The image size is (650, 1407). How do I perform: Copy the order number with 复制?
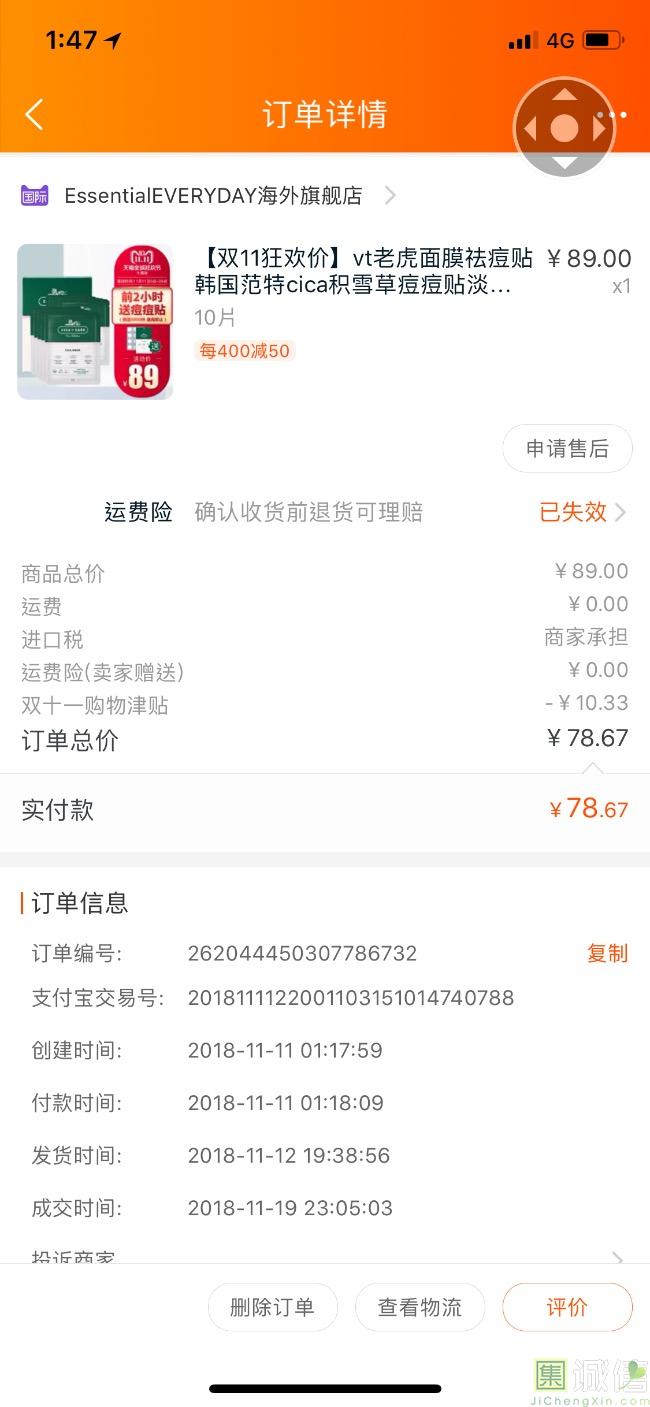coord(607,953)
